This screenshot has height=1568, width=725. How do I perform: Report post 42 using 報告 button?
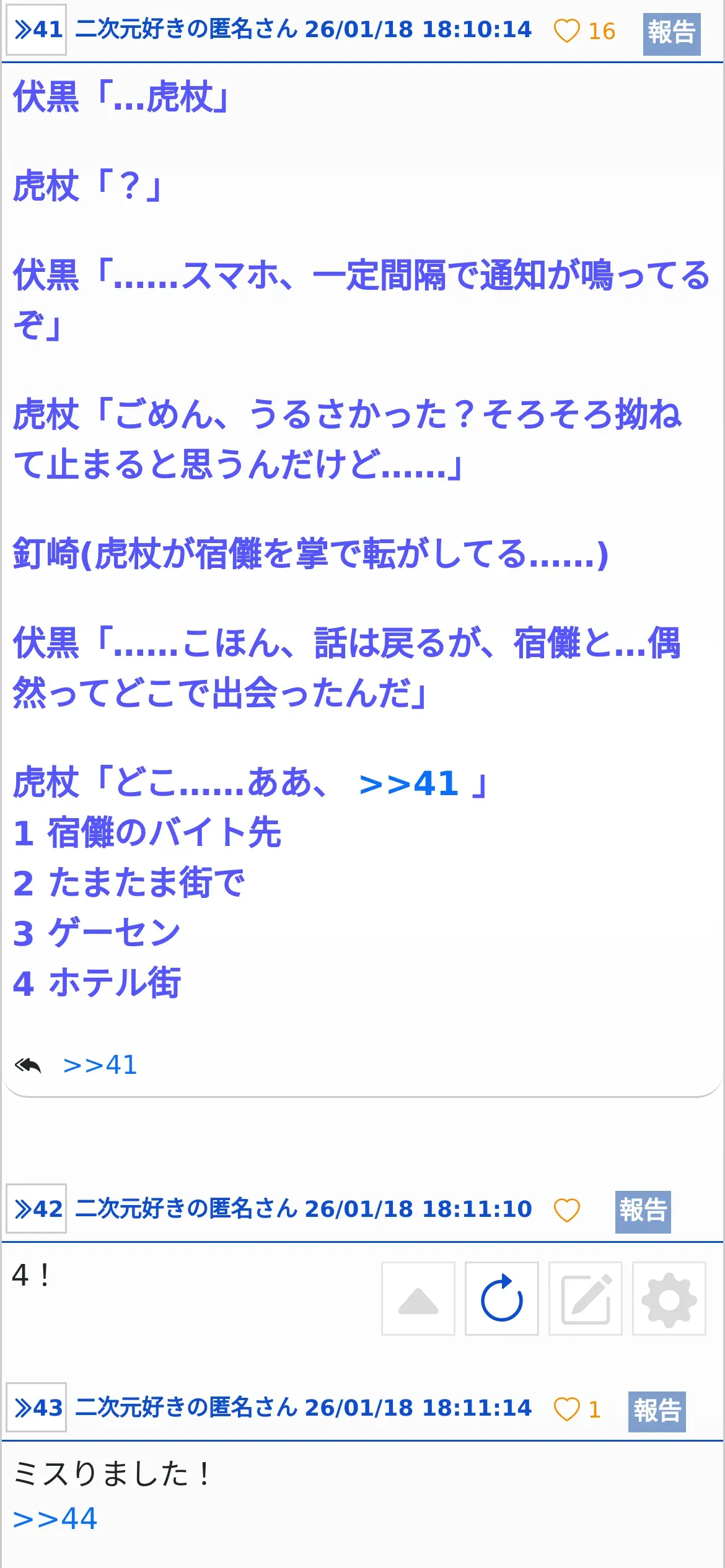point(643,1212)
